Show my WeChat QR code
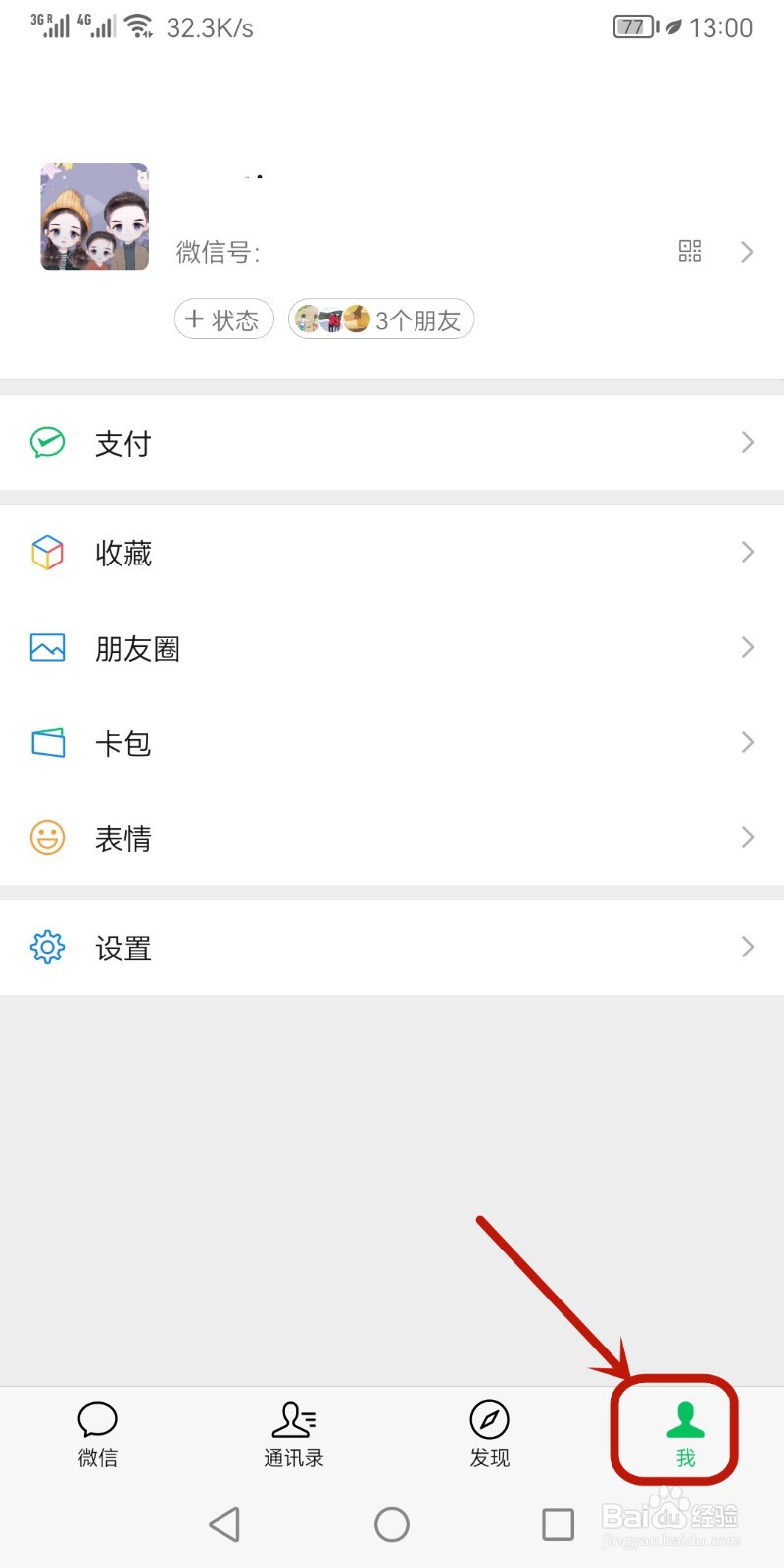Screen dimensions: 784x1568 pyautogui.click(x=690, y=251)
